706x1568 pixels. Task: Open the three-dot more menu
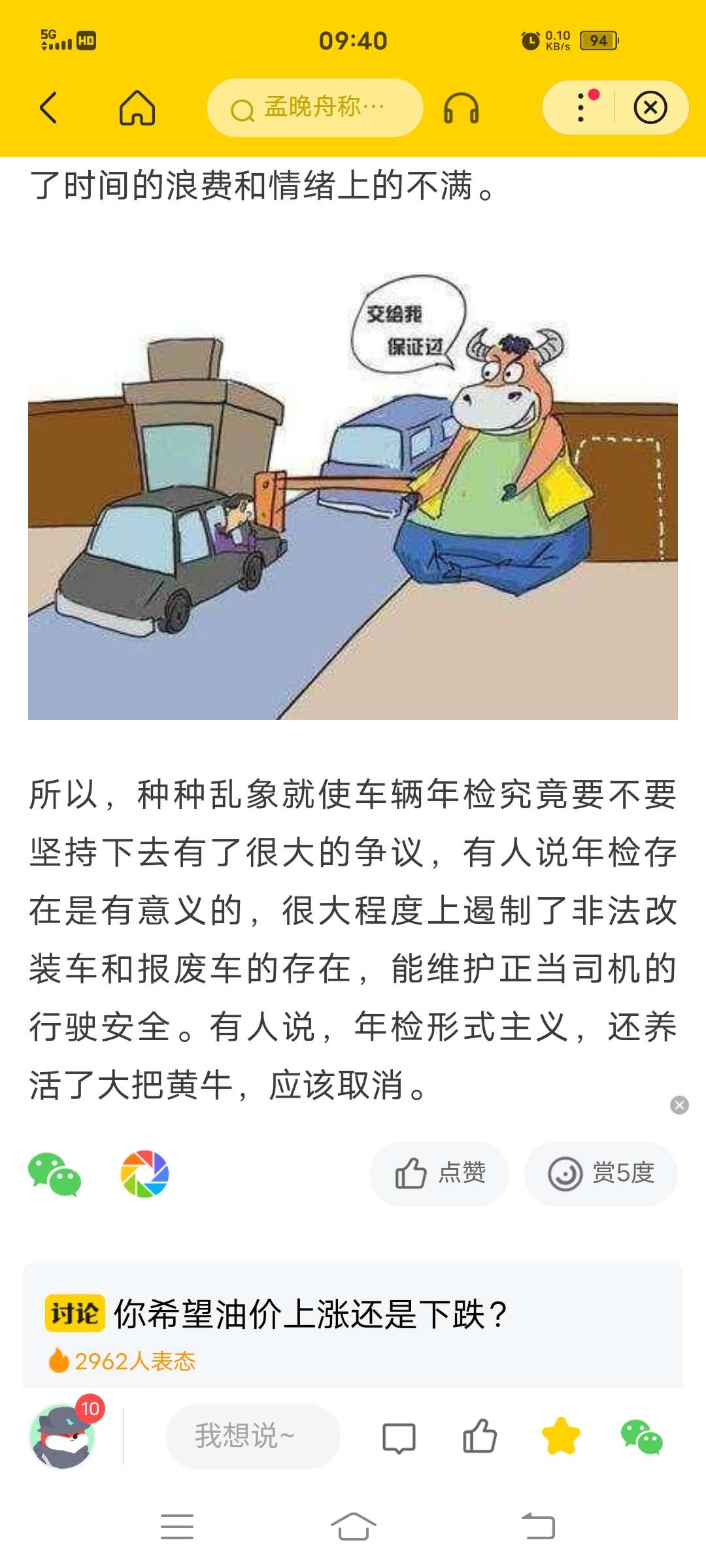click(581, 108)
